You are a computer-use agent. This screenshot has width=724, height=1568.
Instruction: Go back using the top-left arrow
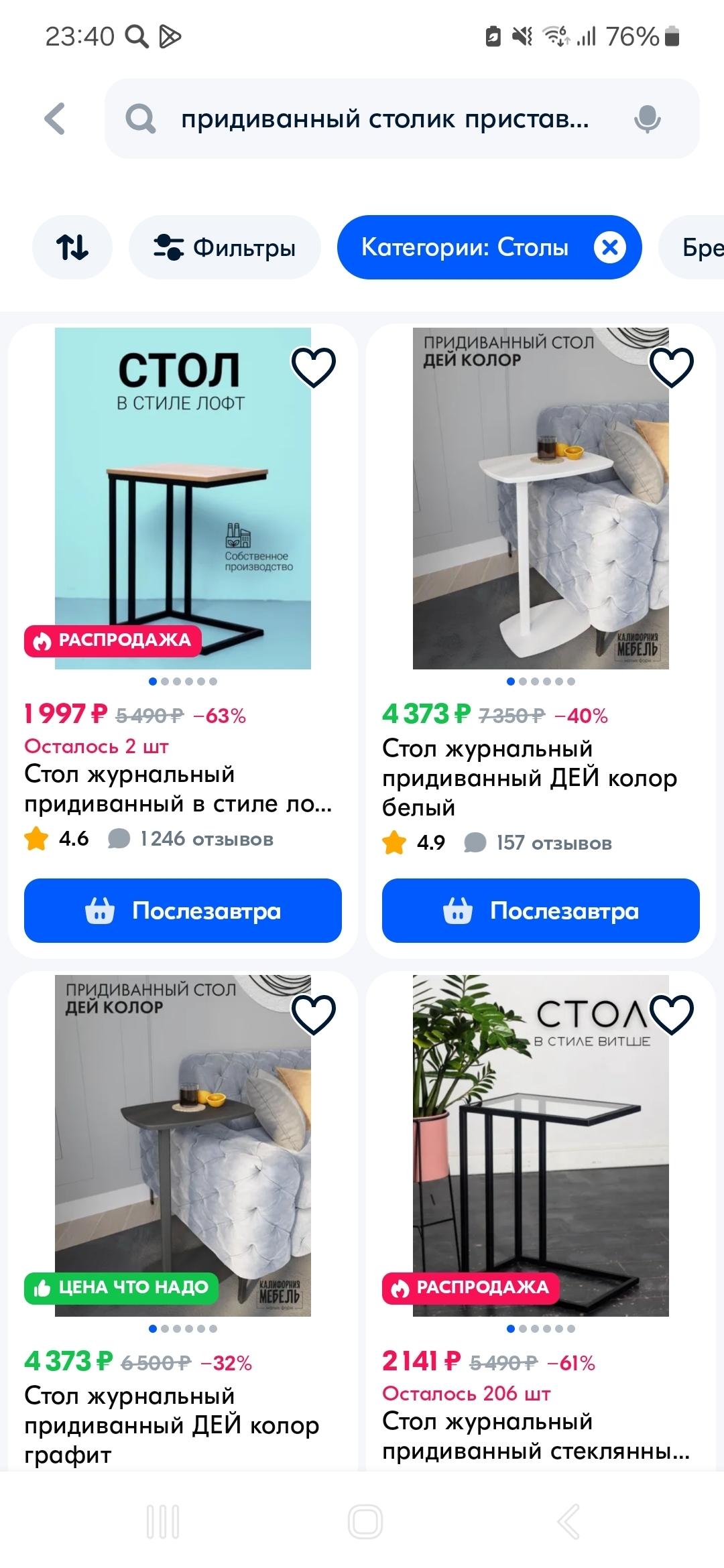pyautogui.click(x=55, y=119)
